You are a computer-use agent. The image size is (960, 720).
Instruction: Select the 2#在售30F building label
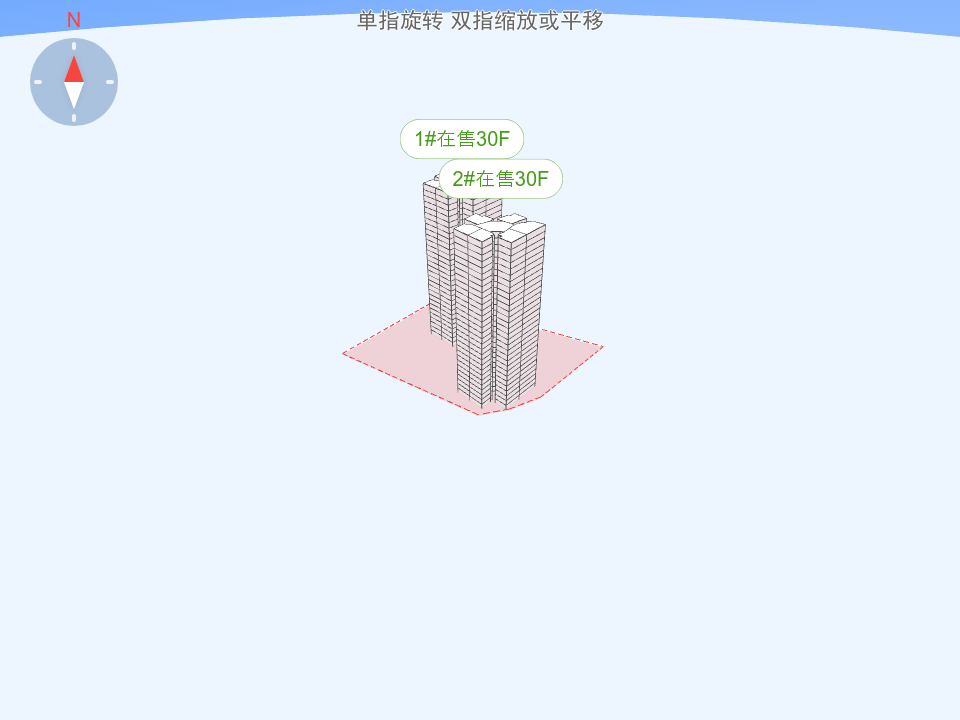pyautogui.click(x=501, y=179)
